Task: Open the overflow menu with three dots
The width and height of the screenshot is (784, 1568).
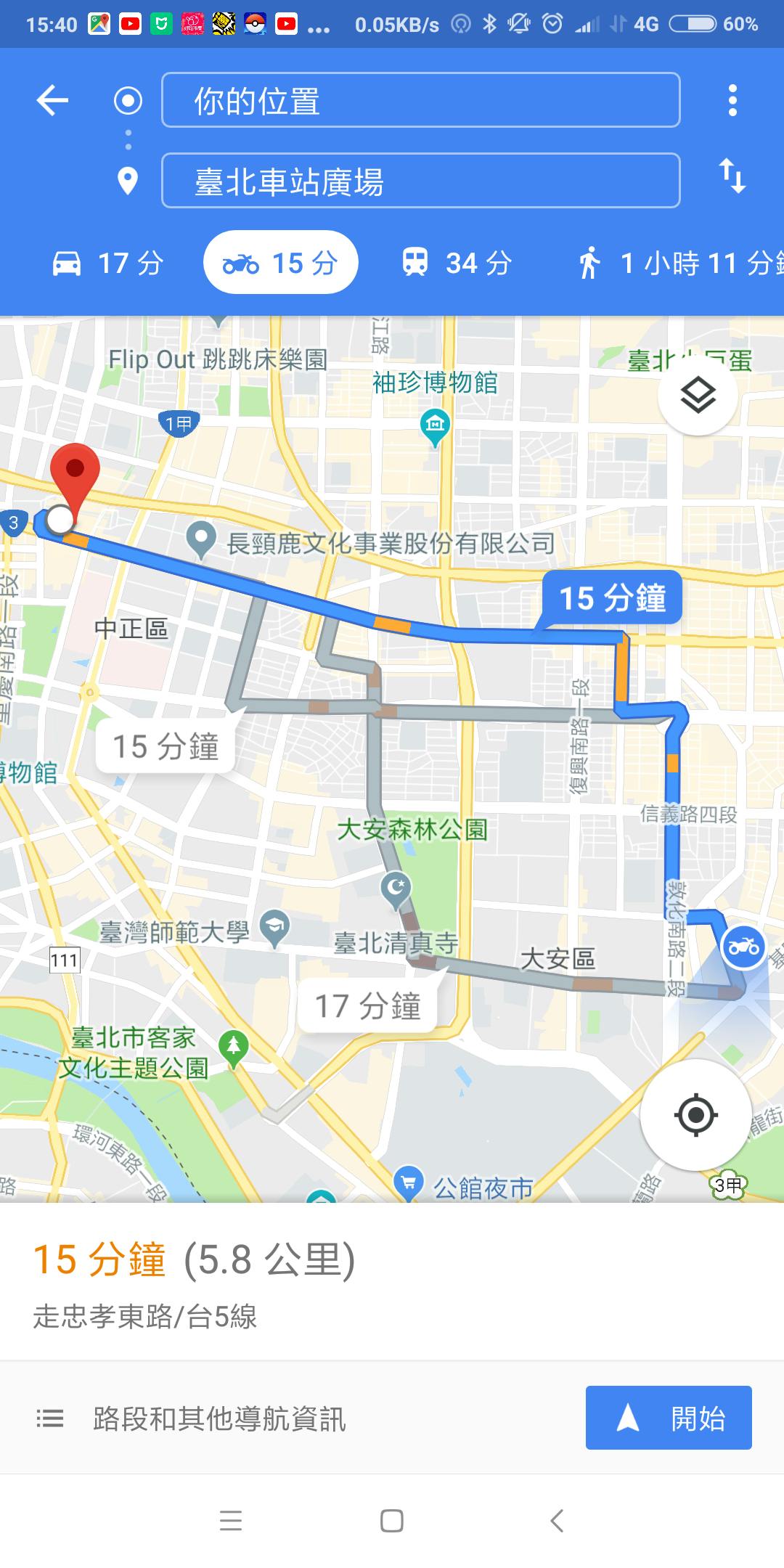Action: 732,100
